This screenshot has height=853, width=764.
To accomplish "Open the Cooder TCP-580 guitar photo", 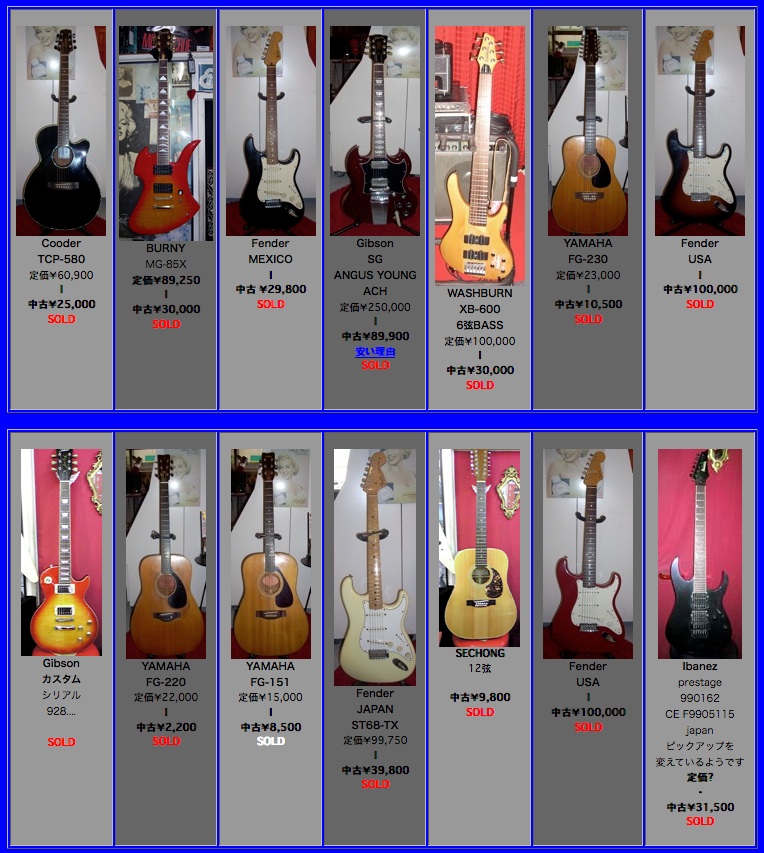I will pyautogui.click(x=61, y=130).
